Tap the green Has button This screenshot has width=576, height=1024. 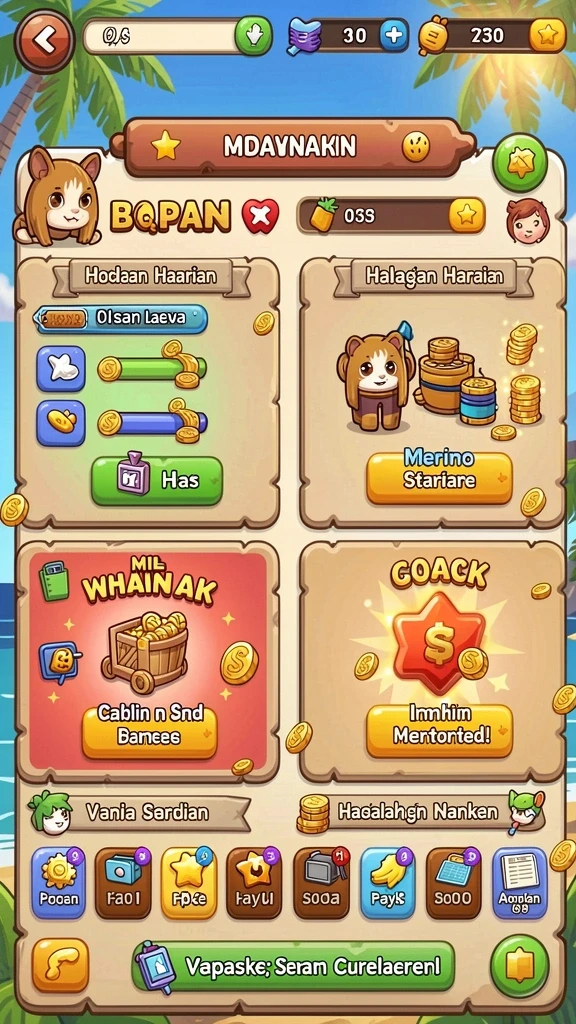coord(157,480)
